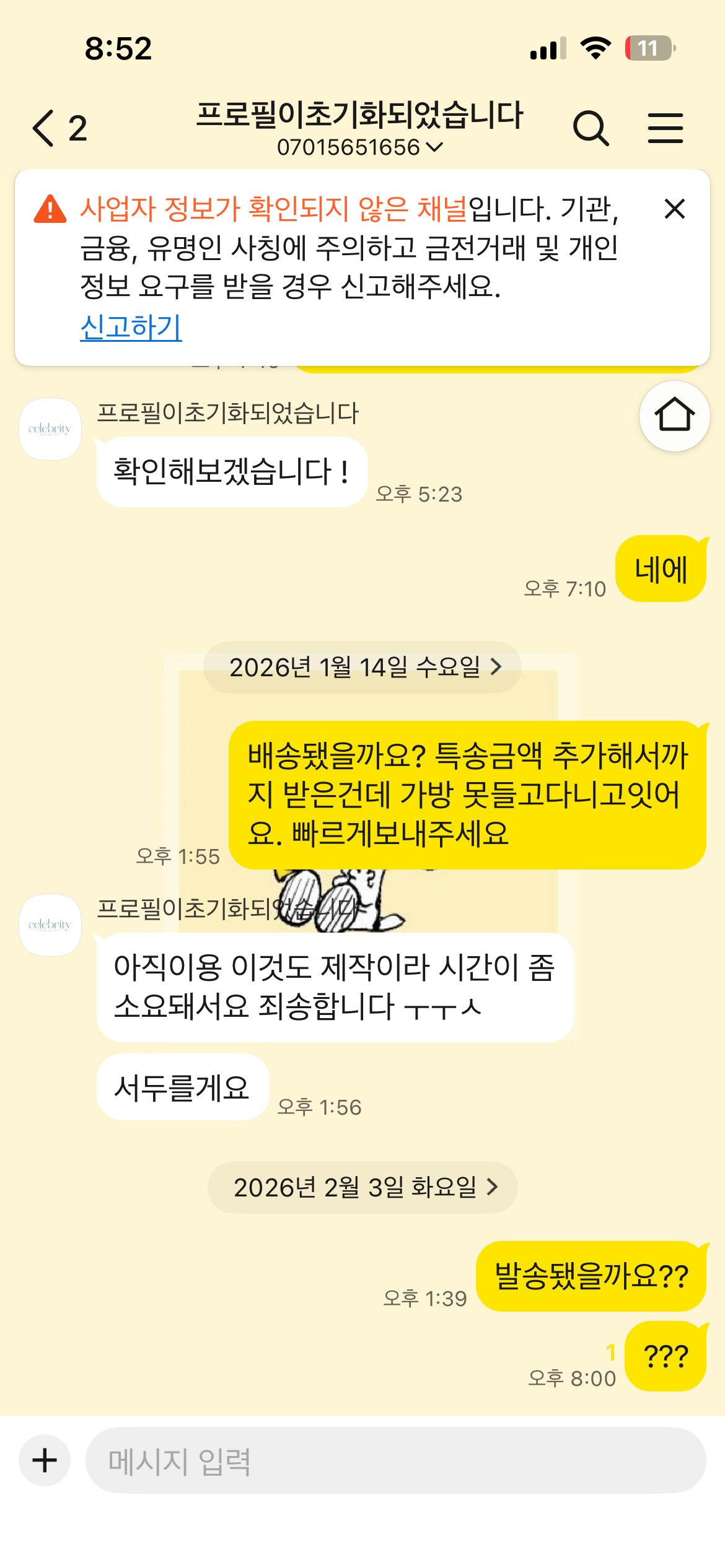Open the chat room hamburger menu
This screenshot has width=725, height=1568.
tap(665, 128)
